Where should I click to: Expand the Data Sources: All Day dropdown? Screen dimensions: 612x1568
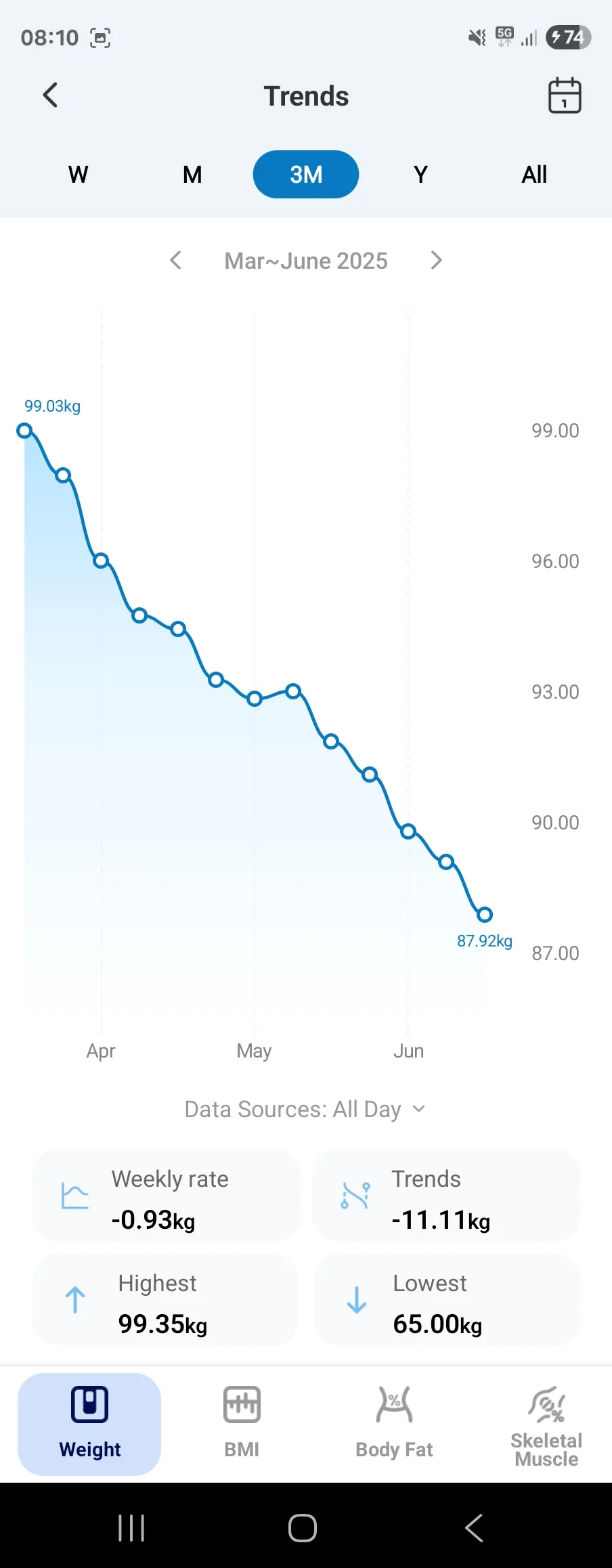pyautogui.click(x=305, y=1109)
